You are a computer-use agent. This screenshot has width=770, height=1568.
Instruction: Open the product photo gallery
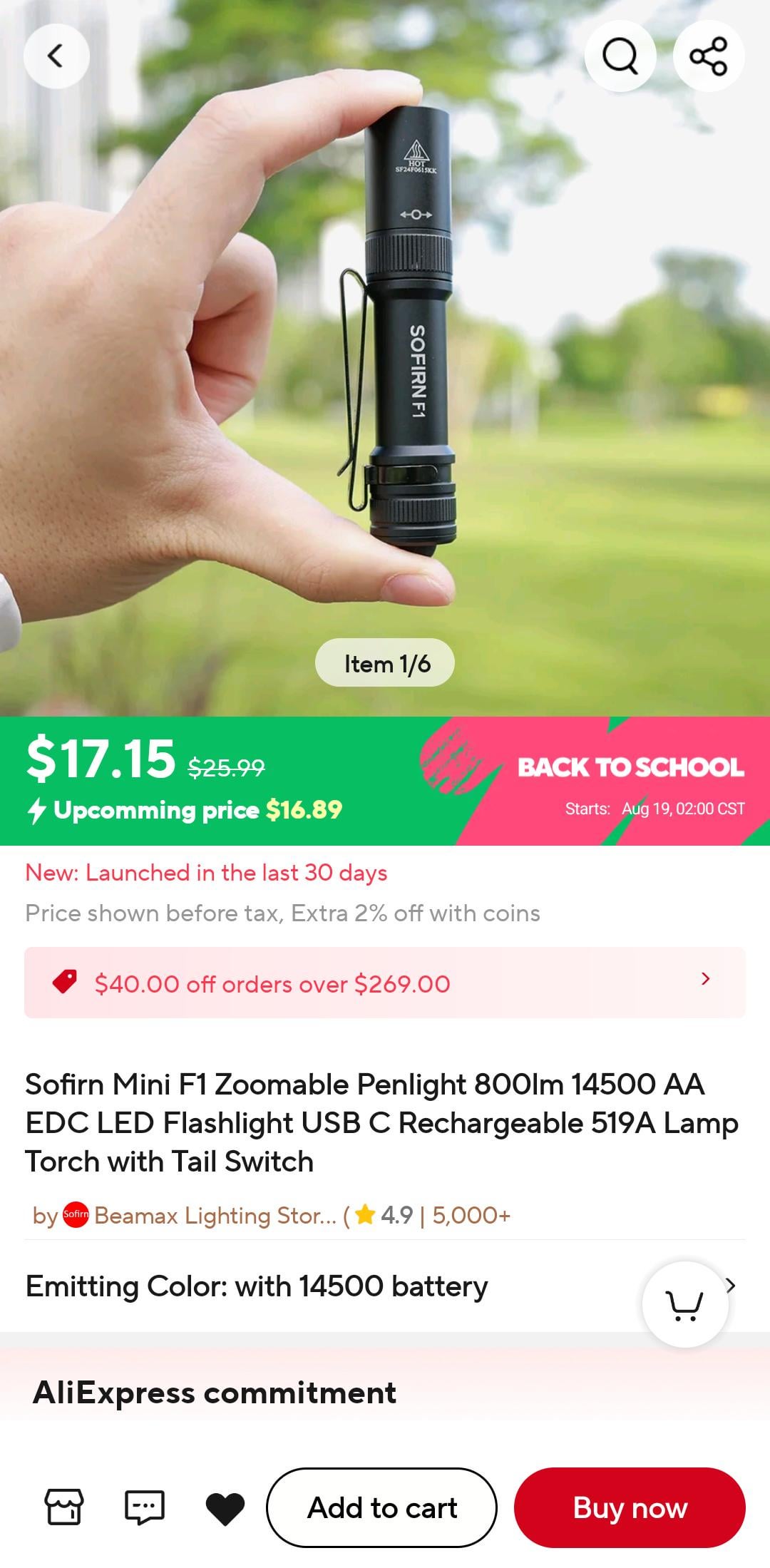coord(385,357)
